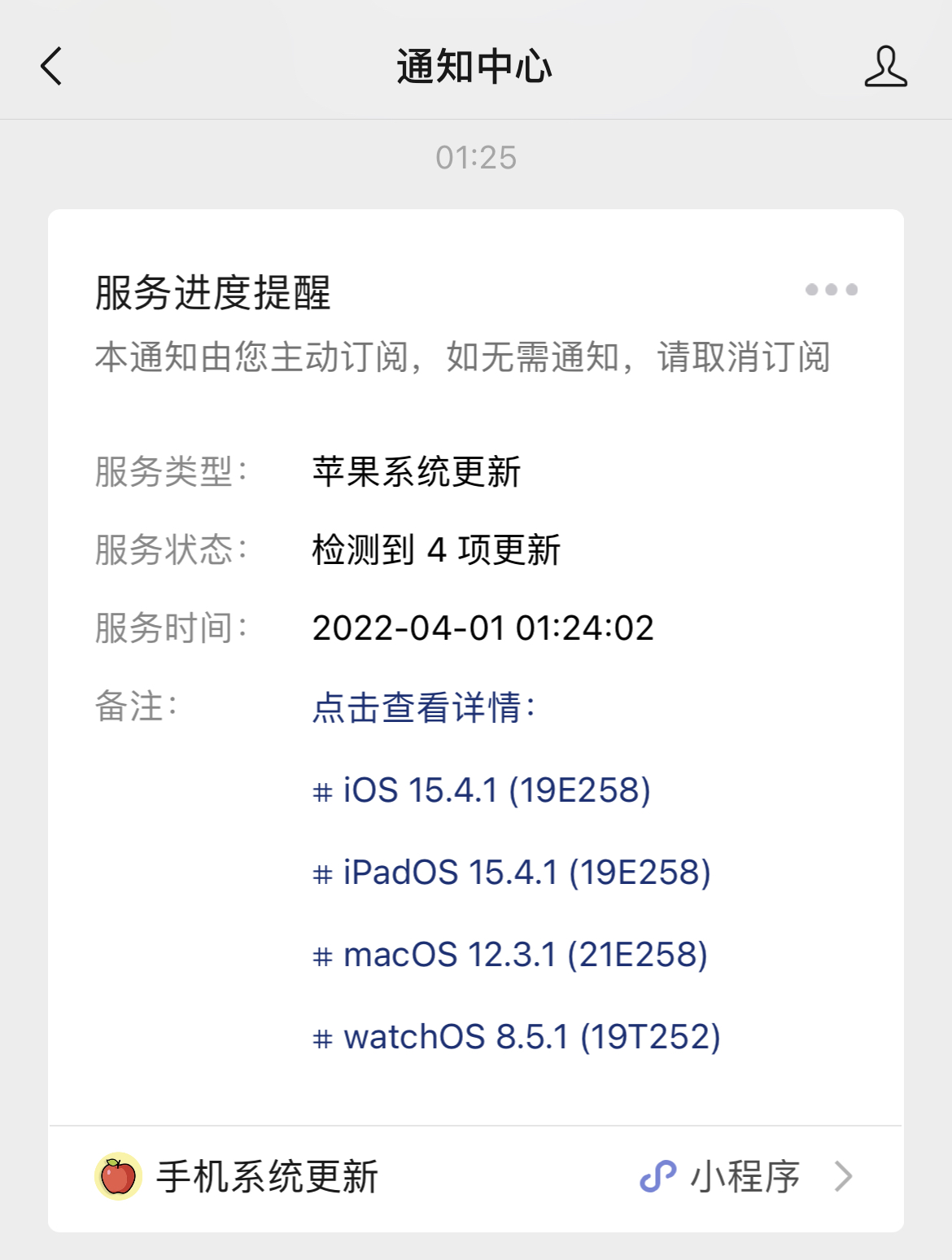Open the more options (...) menu on the notification

pyautogui.click(x=832, y=289)
